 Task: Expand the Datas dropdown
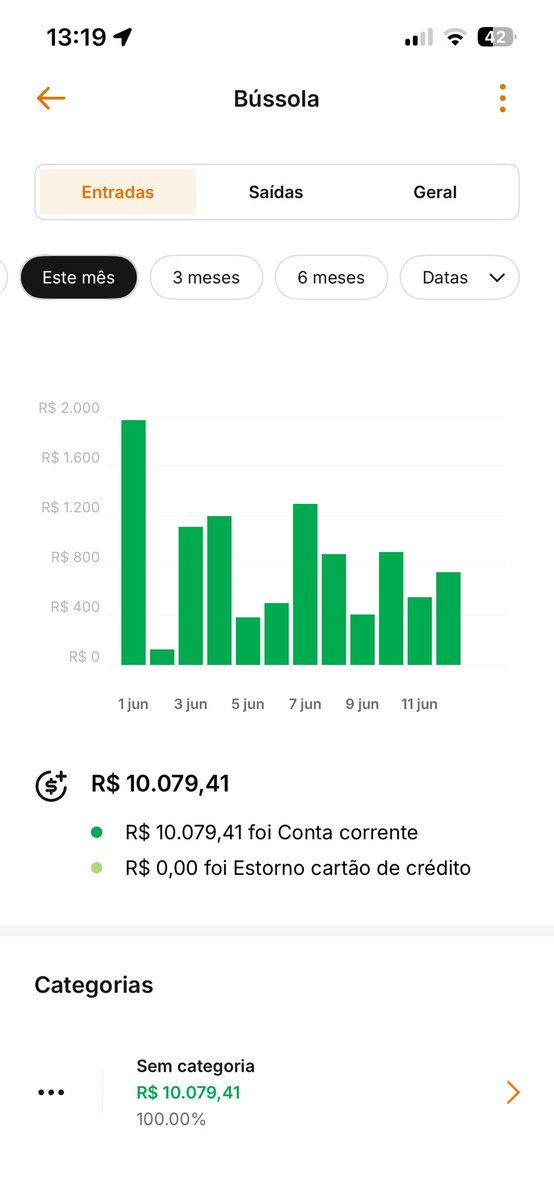(x=459, y=277)
